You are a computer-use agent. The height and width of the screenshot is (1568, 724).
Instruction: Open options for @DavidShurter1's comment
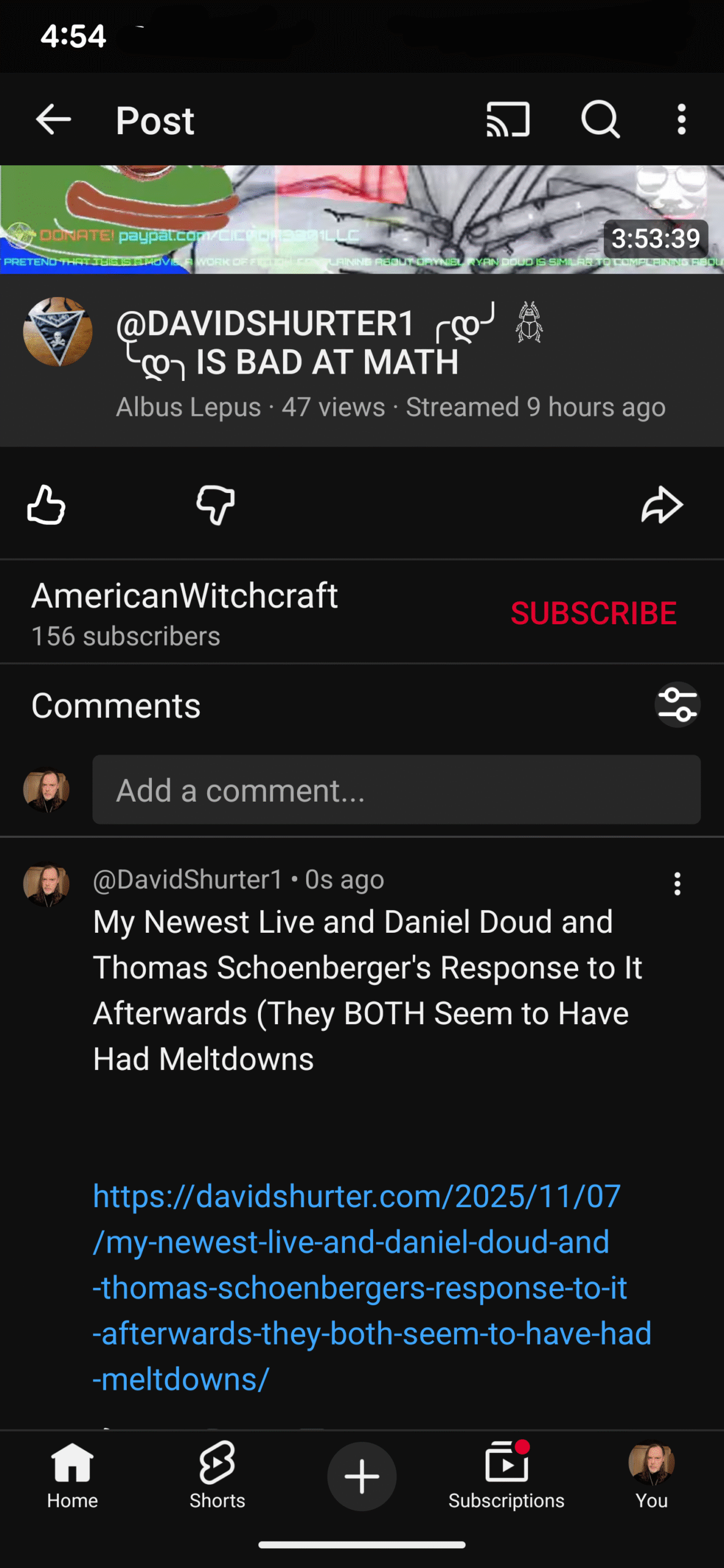(x=677, y=884)
